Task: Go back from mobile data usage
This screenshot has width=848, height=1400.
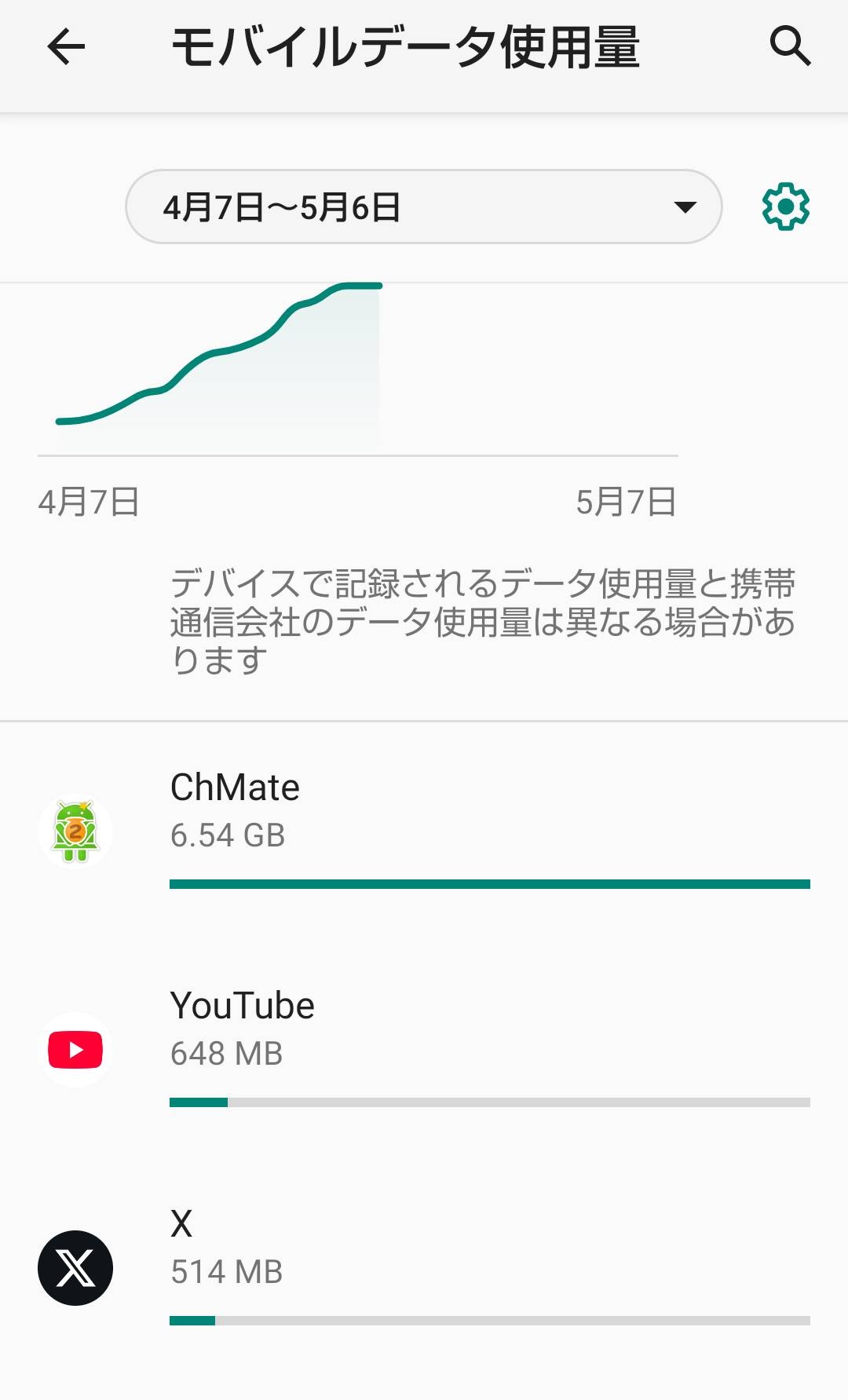Action: (x=66, y=47)
